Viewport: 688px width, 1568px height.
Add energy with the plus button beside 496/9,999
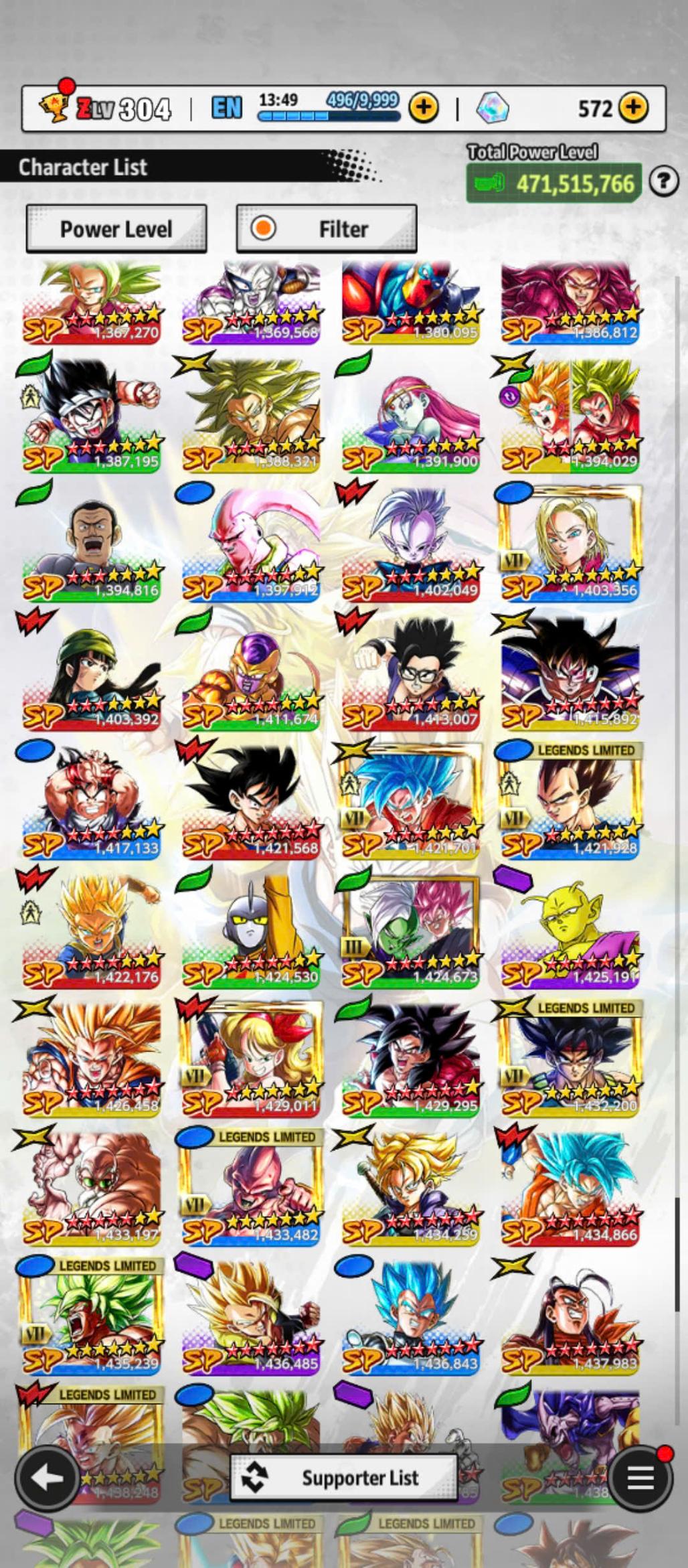click(424, 107)
